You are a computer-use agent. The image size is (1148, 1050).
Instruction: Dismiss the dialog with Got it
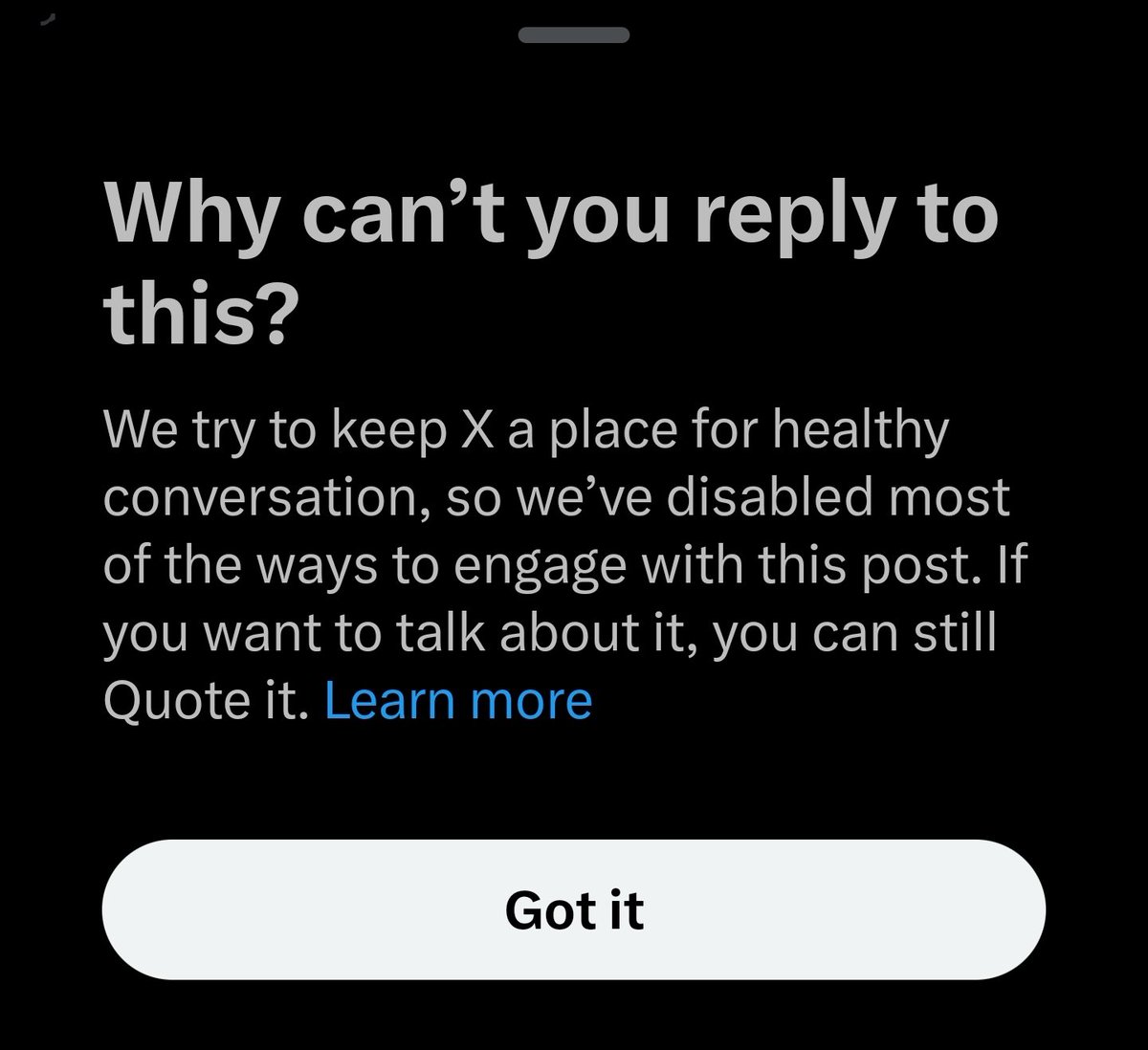click(574, 909)
